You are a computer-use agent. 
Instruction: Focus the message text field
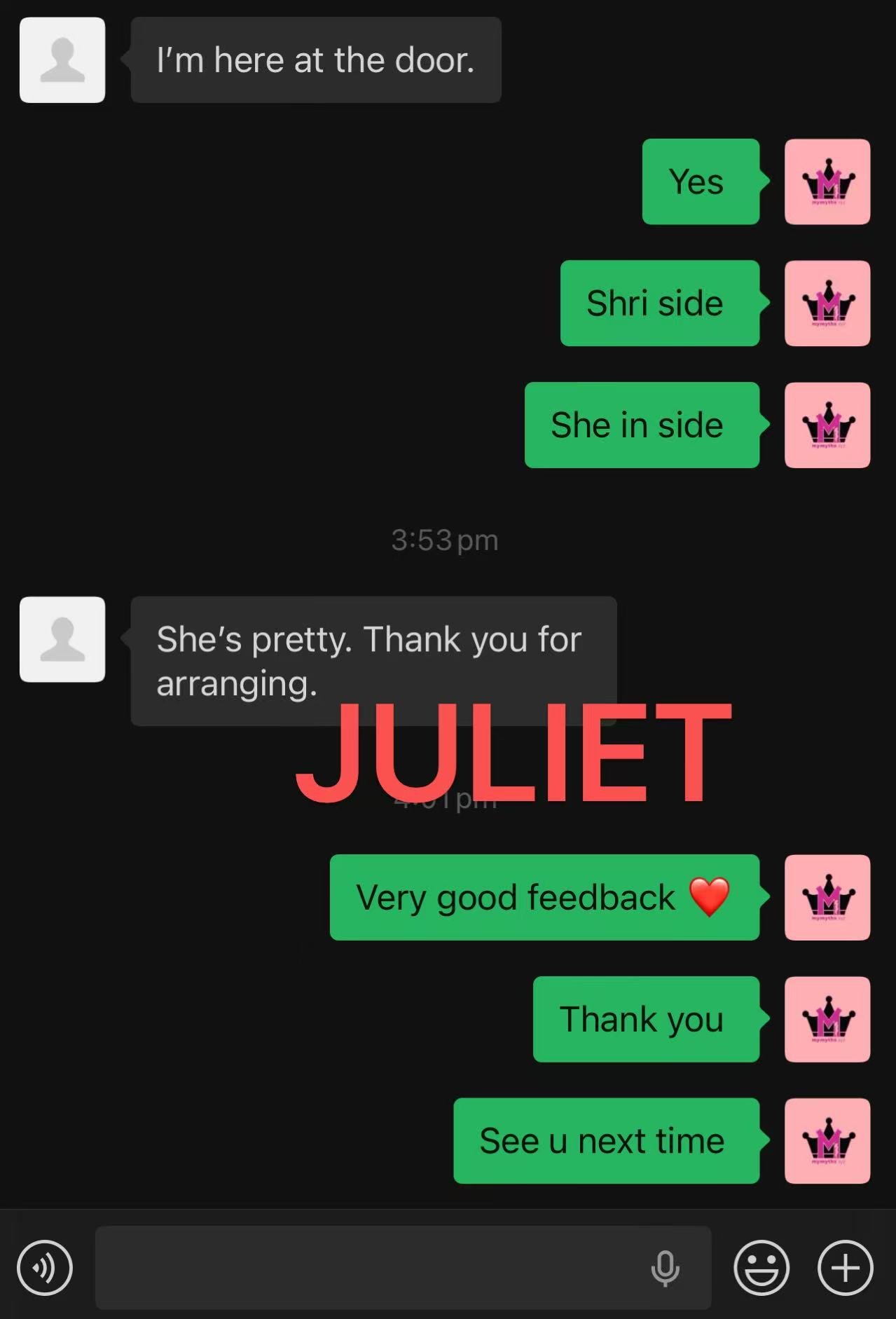pyautogui.click(x=364, y=1268)
